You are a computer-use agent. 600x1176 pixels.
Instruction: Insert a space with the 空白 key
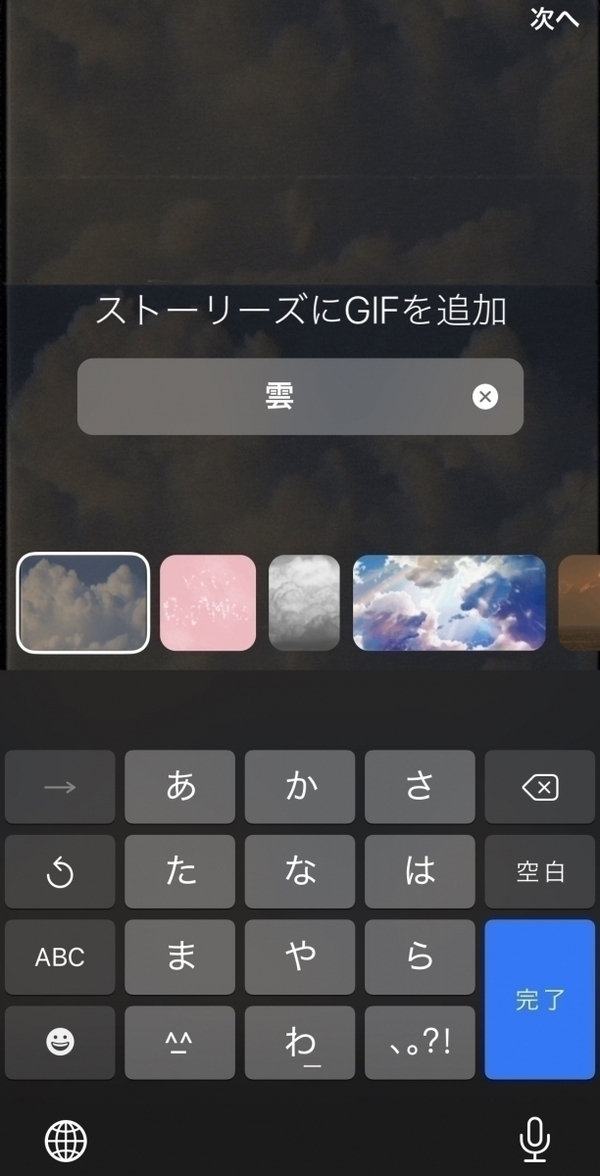click(x=540, y=872)
